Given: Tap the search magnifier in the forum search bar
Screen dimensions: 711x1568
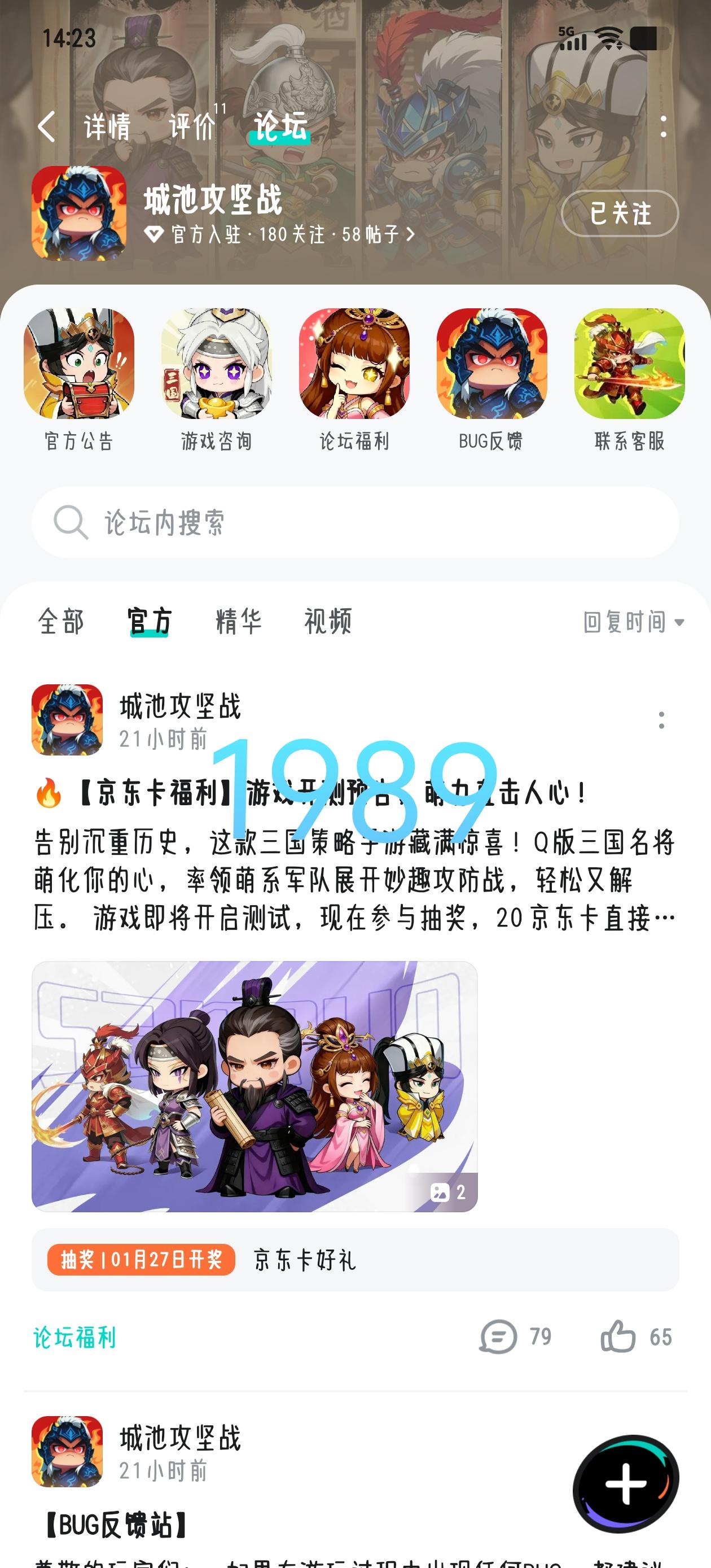Looking at the screenshot, I should pos(71,522).
